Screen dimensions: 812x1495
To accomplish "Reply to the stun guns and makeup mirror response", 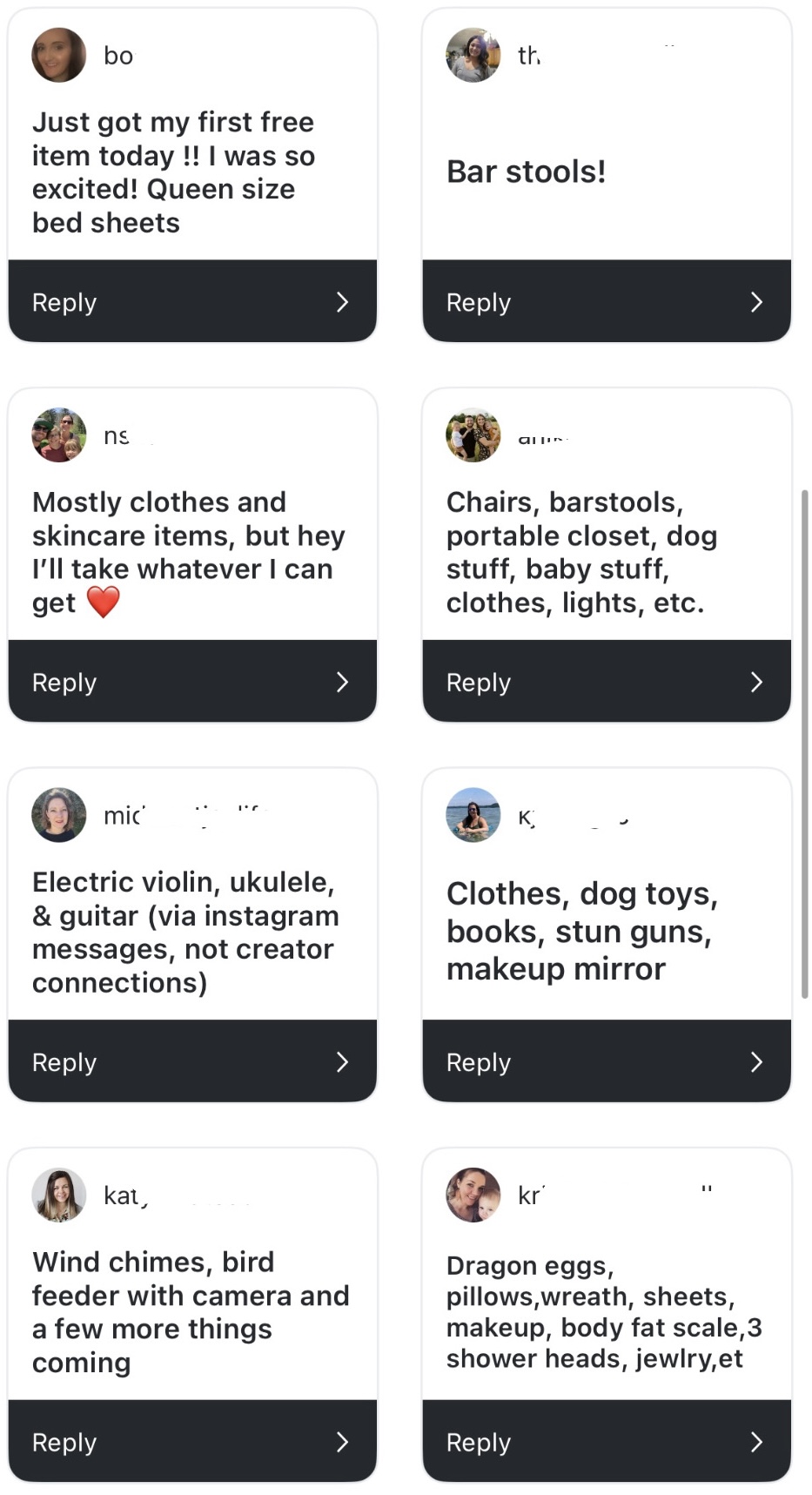I will tap(606, 1061).
